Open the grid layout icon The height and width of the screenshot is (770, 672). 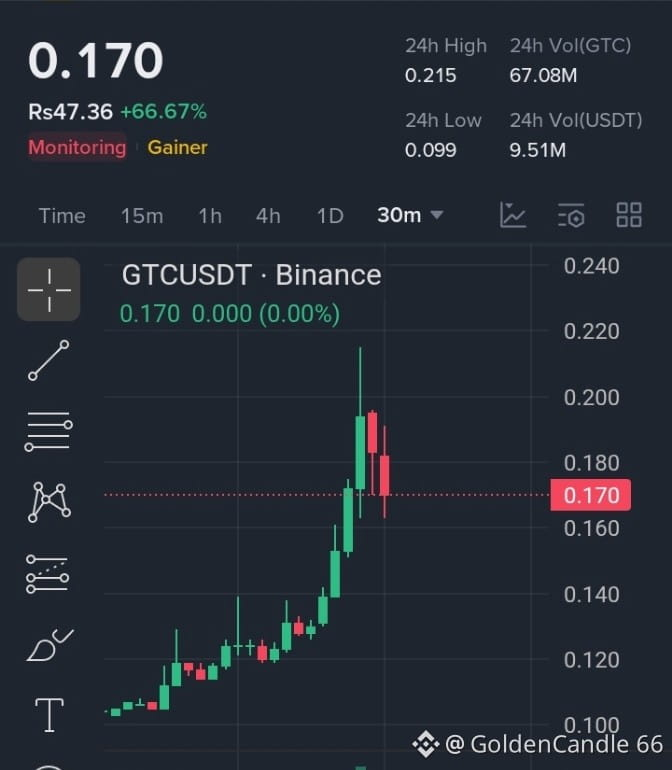pyautogui.click(x=629, y=215)
